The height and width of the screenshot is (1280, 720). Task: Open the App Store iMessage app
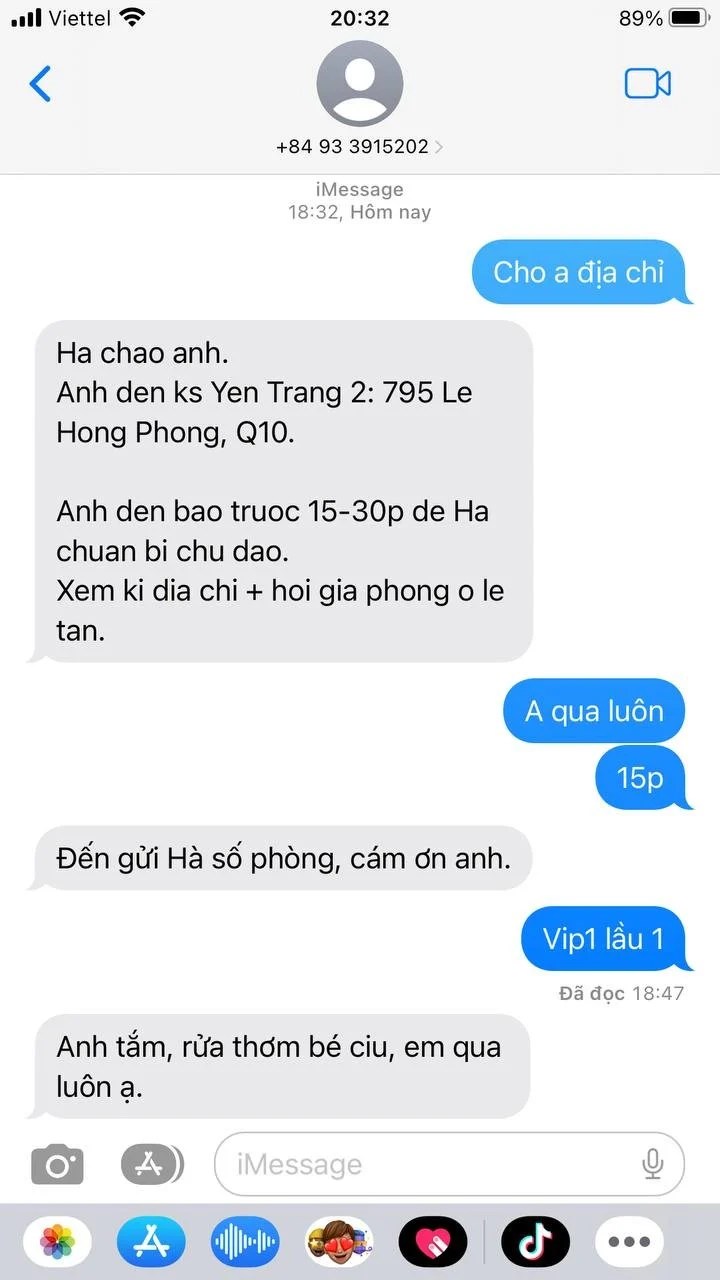click(x=152, y=1243)
